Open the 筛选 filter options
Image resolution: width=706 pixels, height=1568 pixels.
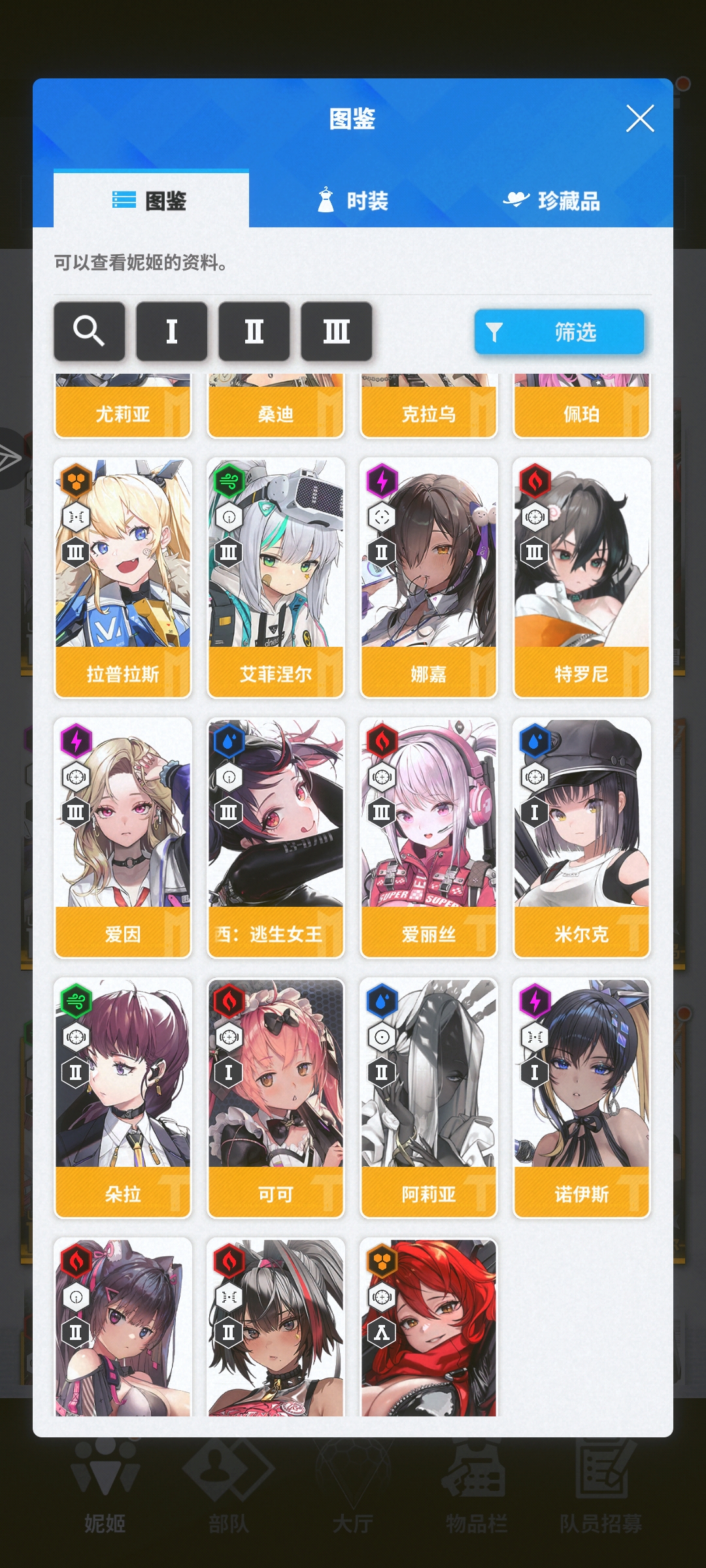(559, 332)
